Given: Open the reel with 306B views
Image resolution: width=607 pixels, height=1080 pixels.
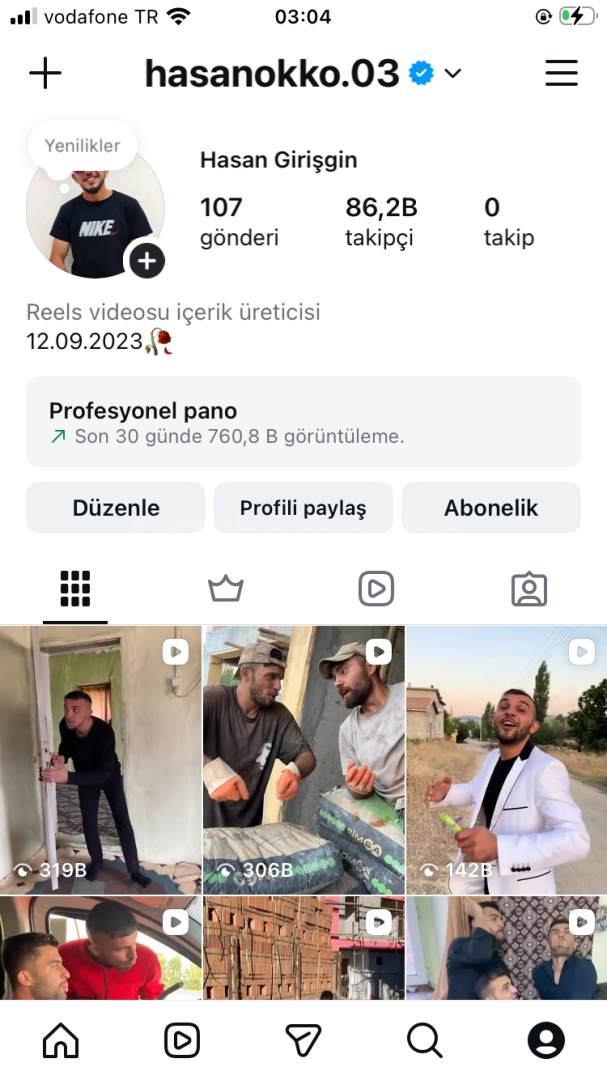Looking at the screenshot, I should (304, 760).
